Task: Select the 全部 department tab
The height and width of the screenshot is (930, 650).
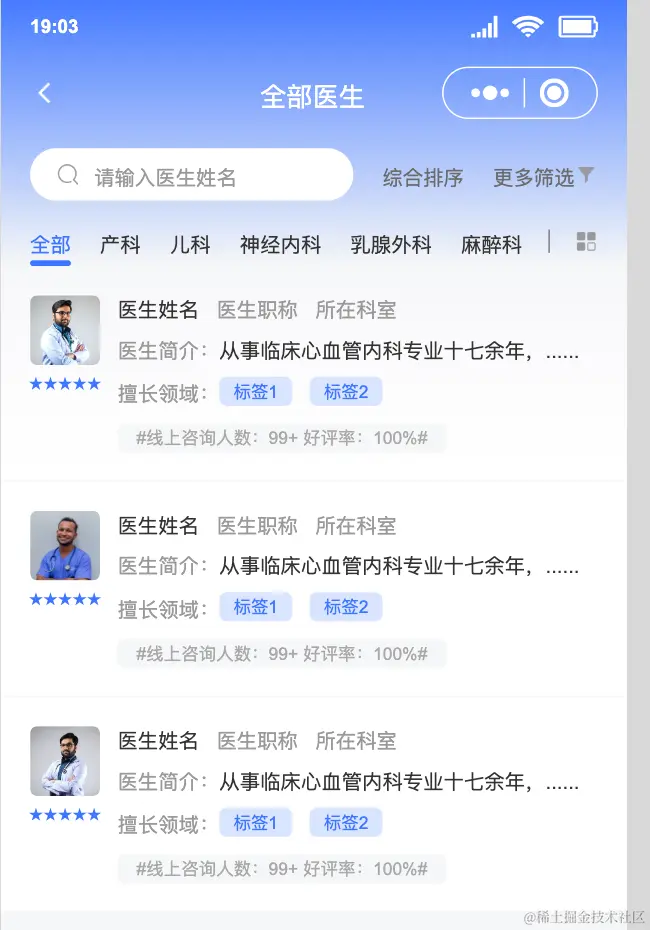Action: tap(50, 245)
